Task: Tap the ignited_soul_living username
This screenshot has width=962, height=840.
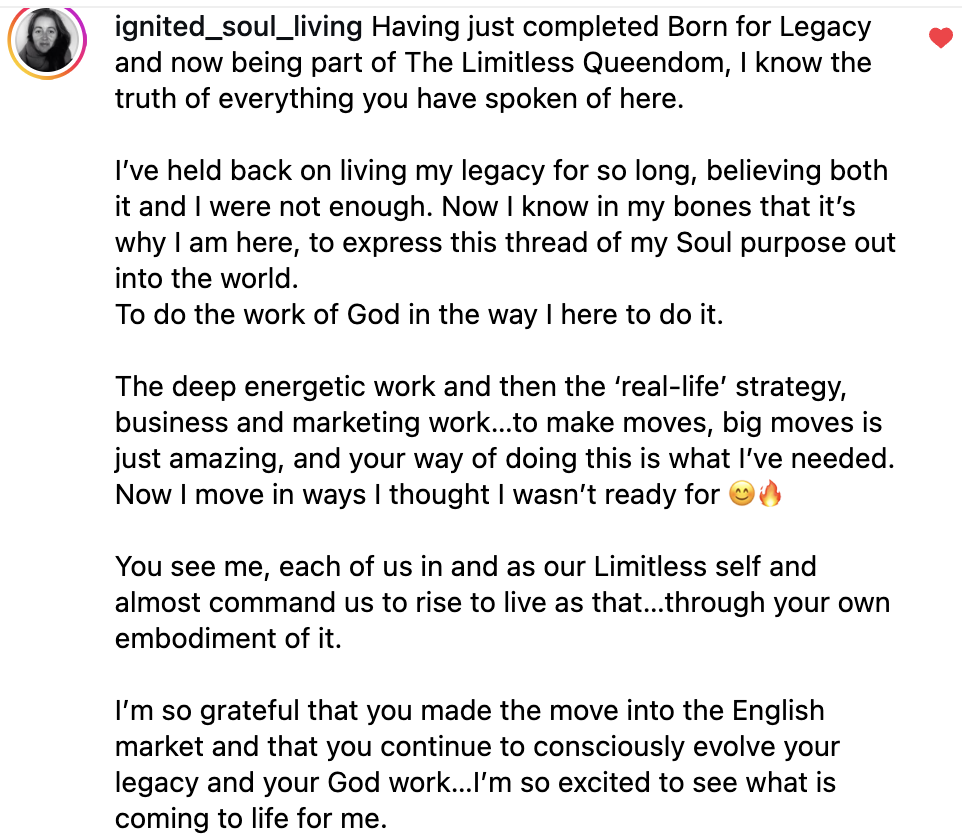Action: click(238, 27)
